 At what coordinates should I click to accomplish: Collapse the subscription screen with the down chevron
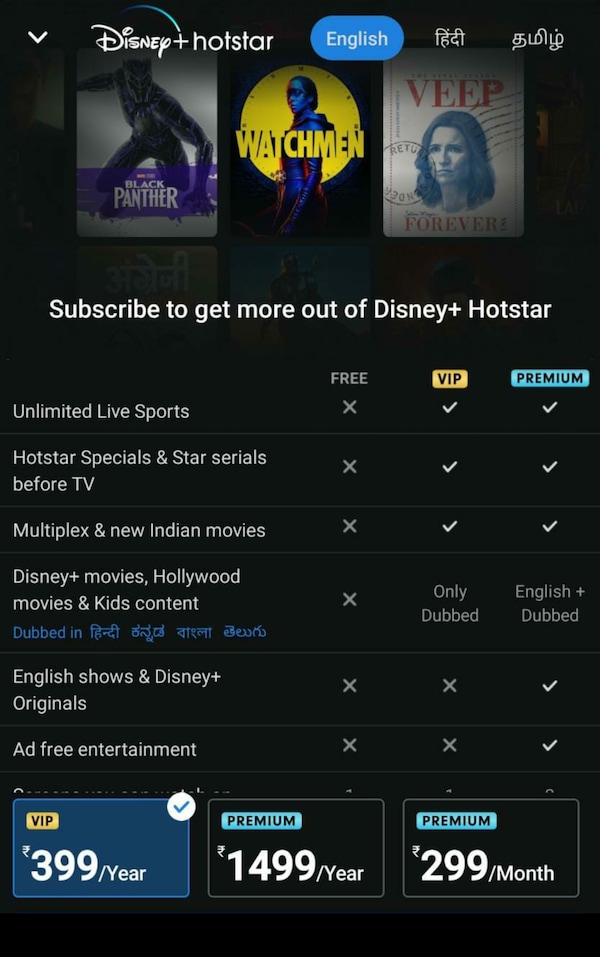click(38, 38)
